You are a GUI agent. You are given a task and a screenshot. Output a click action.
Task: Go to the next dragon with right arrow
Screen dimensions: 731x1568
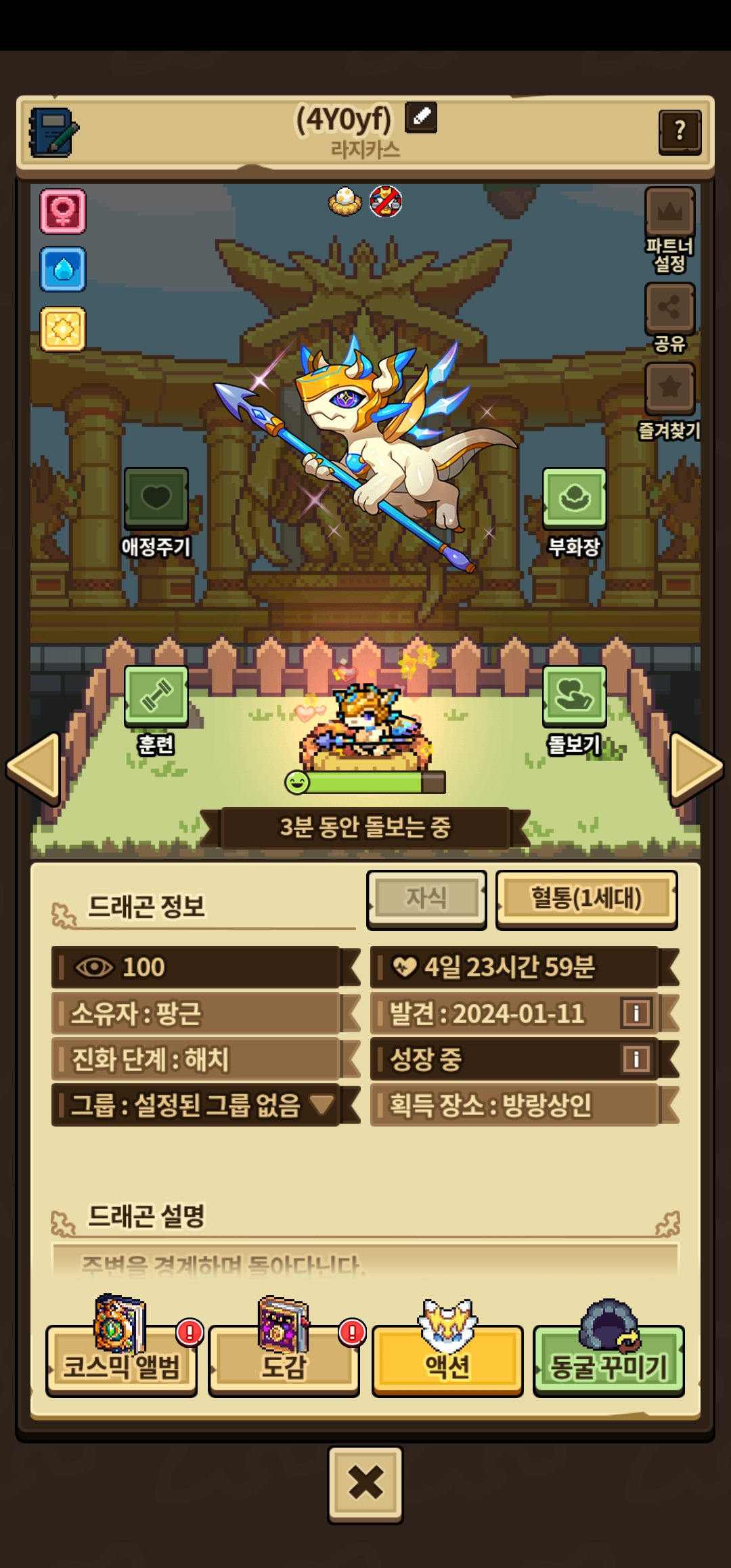(696, 768)
